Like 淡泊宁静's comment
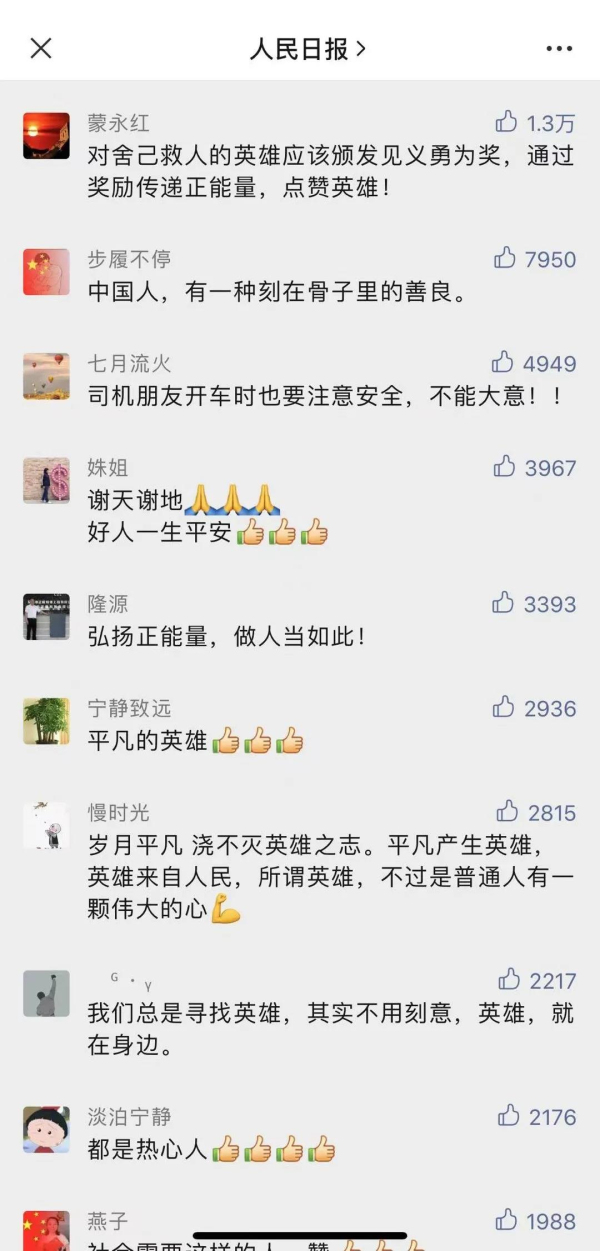This screenshot has height=1251, width=600. (x=509, y=1116)
